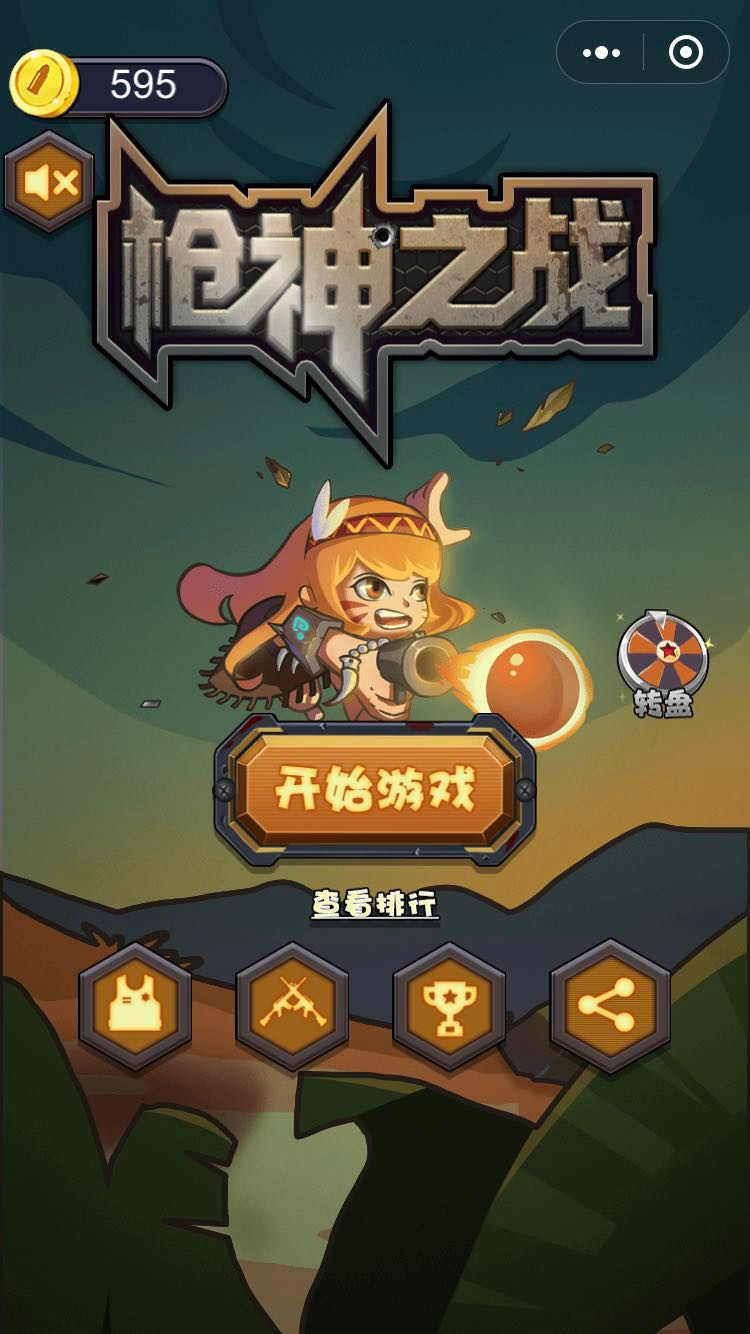750x1334 pixels.
Task: Close the mini program with the circle button
Action: tap(686, 52)
